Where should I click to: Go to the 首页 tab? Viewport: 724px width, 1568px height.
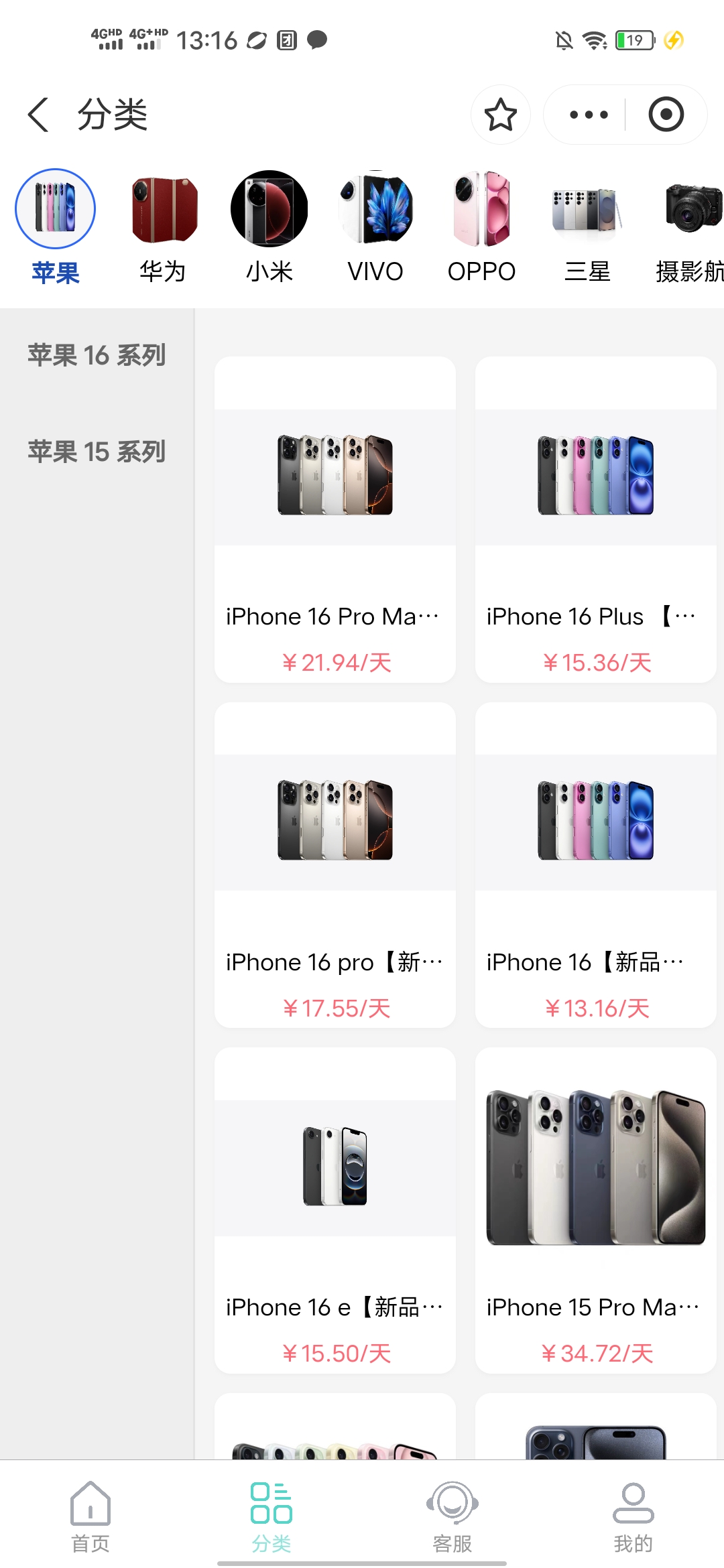pos(90,1517)
